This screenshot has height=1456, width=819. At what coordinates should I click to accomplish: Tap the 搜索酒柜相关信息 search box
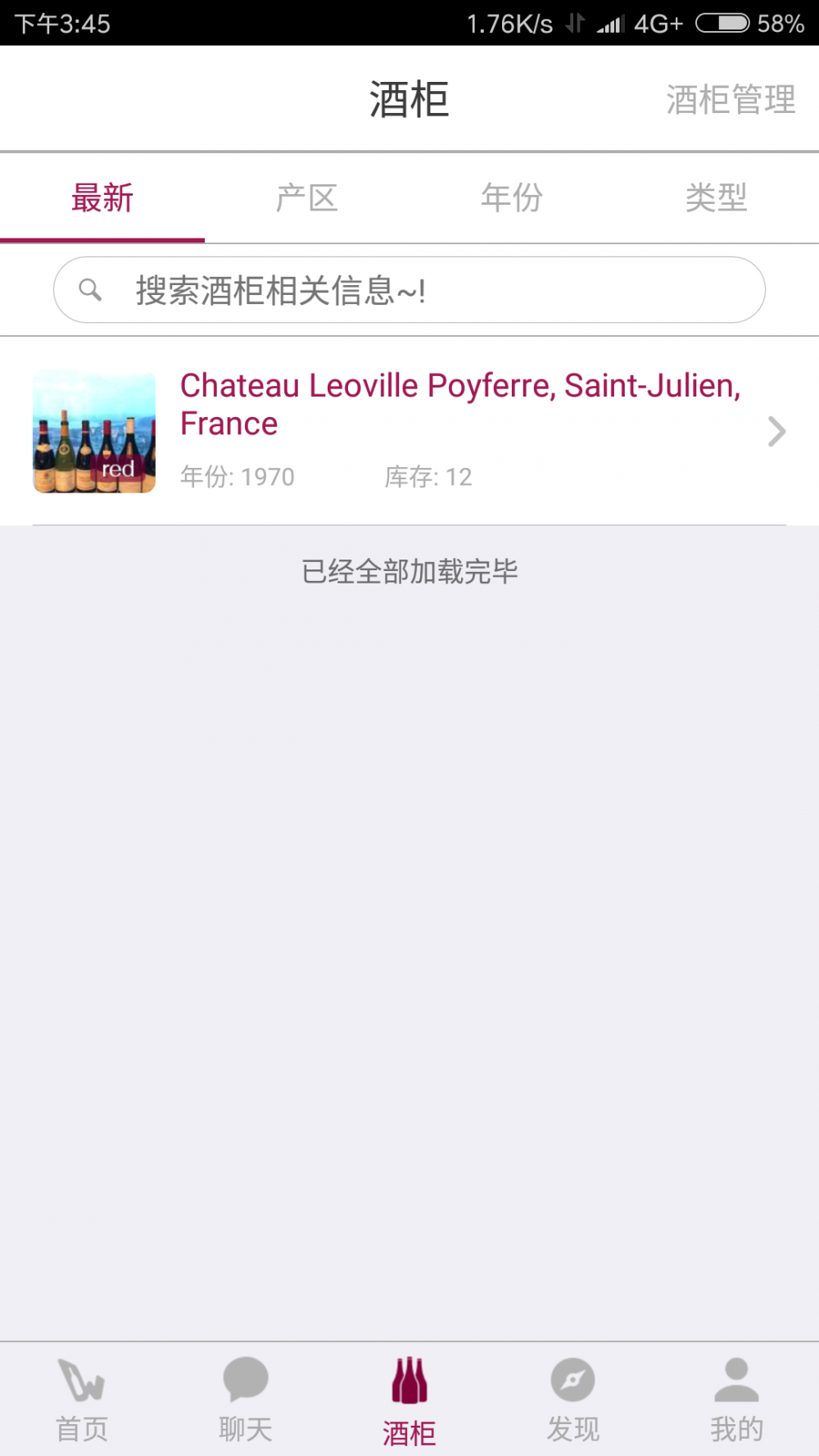click(x=409, y=290)
